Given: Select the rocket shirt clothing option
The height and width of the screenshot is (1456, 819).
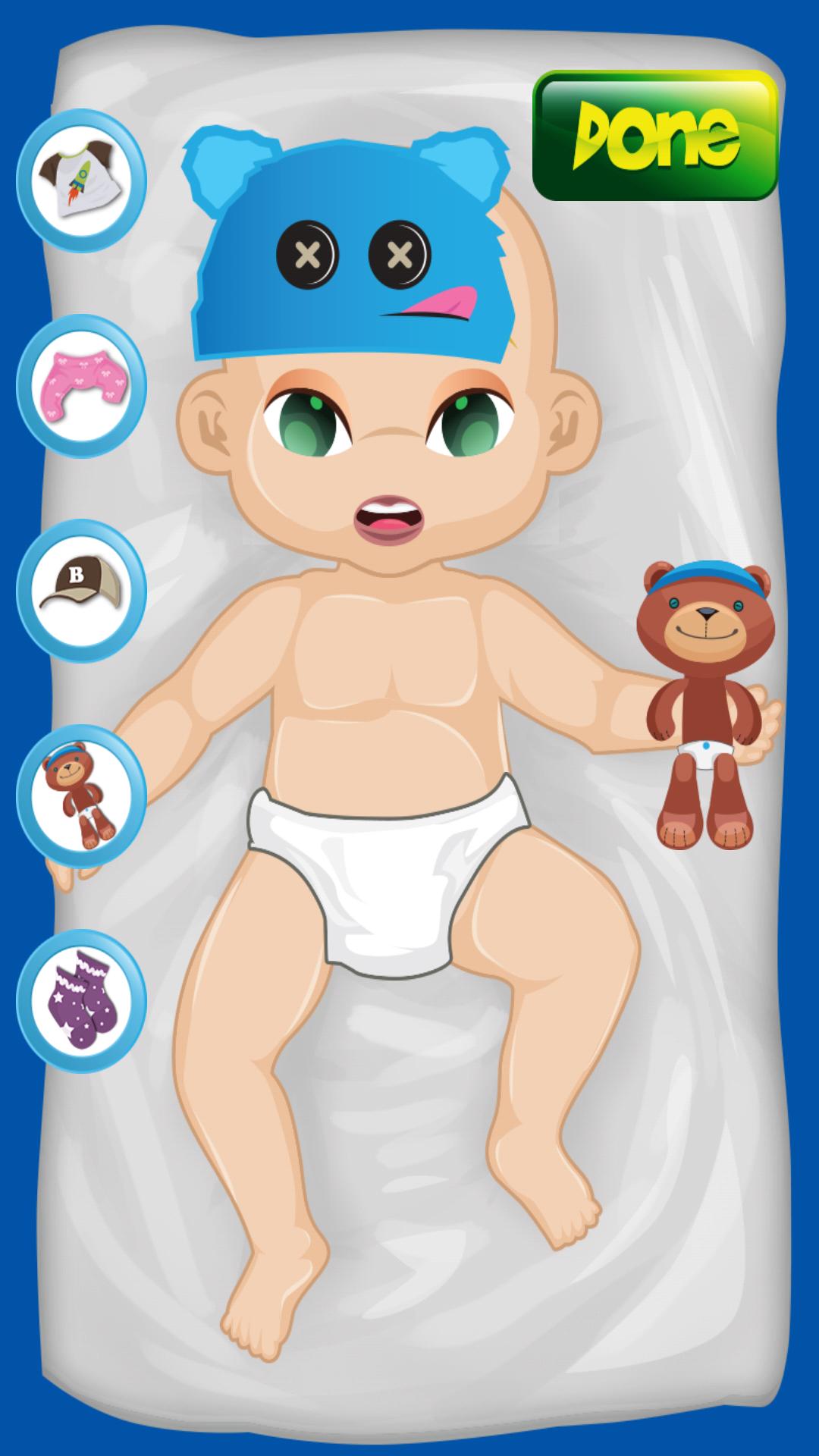Looking at the screenshot, I should click(x=81, y=180).
